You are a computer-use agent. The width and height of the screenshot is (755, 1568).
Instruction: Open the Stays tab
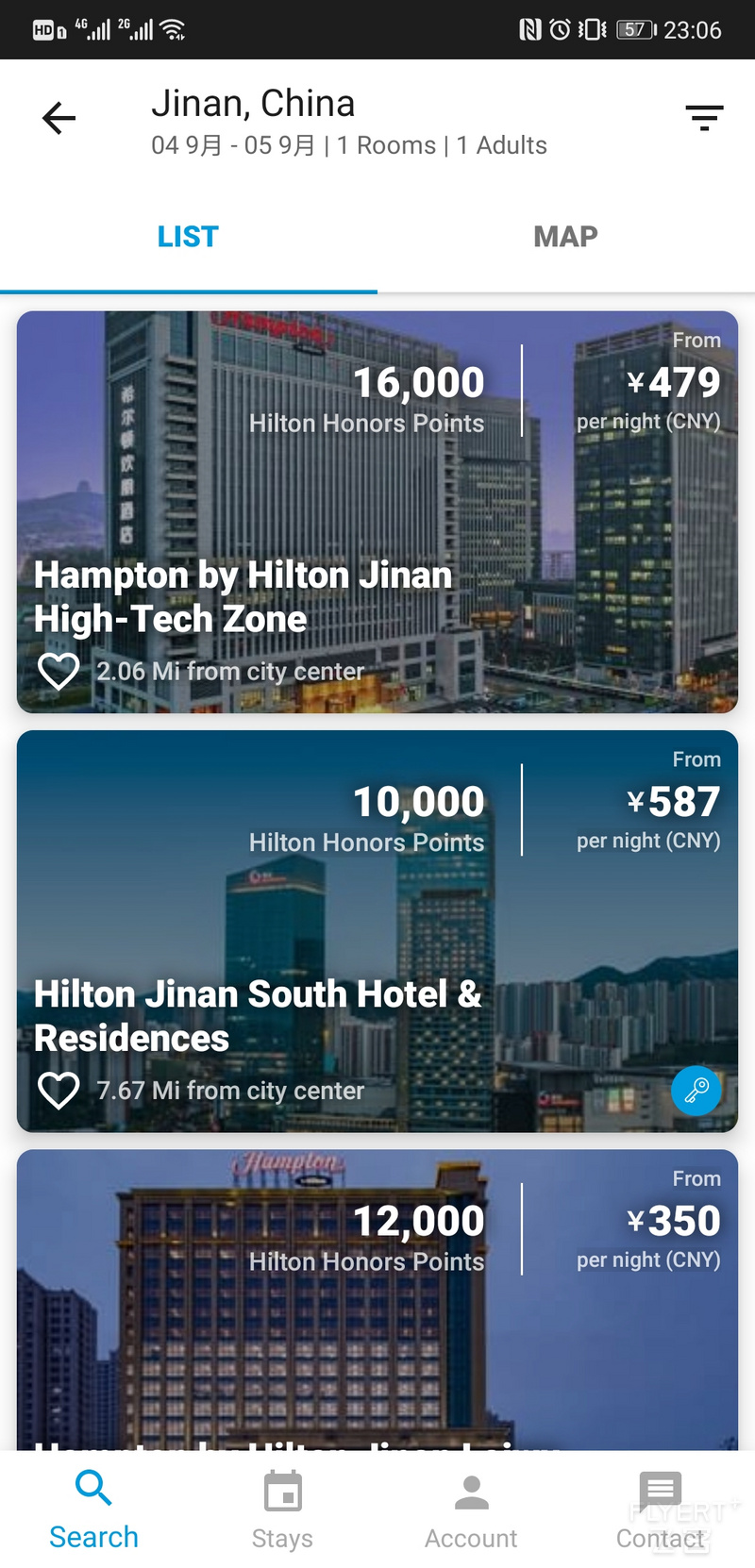[x=282, y=1510]
